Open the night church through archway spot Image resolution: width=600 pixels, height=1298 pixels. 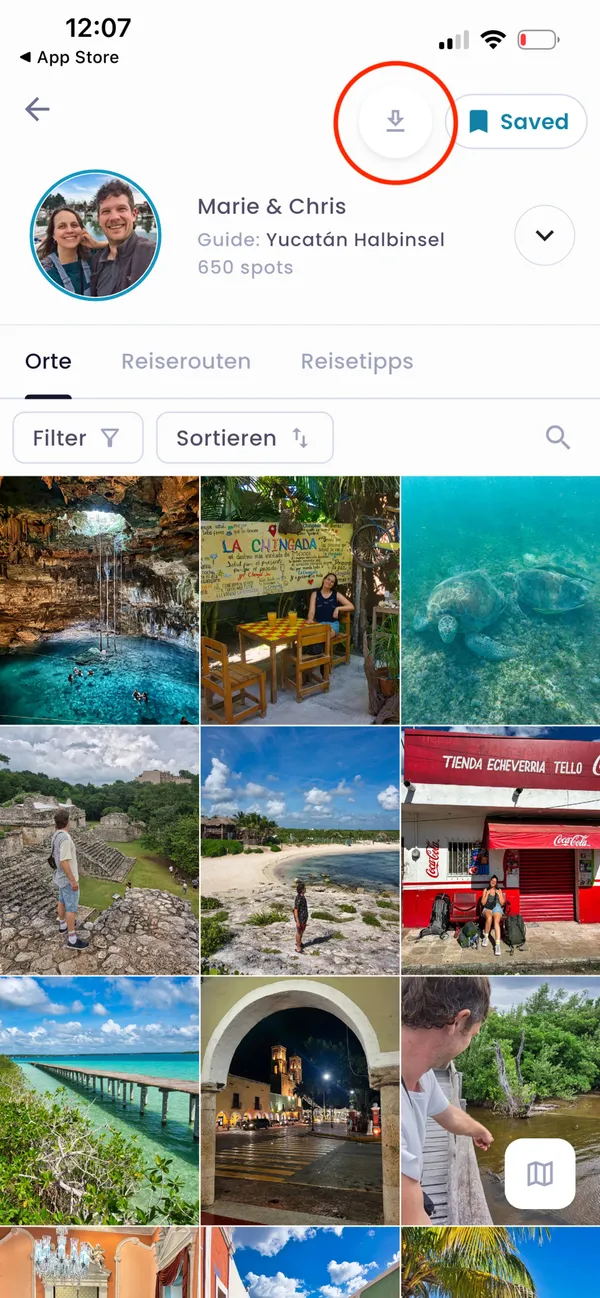[x=300, y=1100]
